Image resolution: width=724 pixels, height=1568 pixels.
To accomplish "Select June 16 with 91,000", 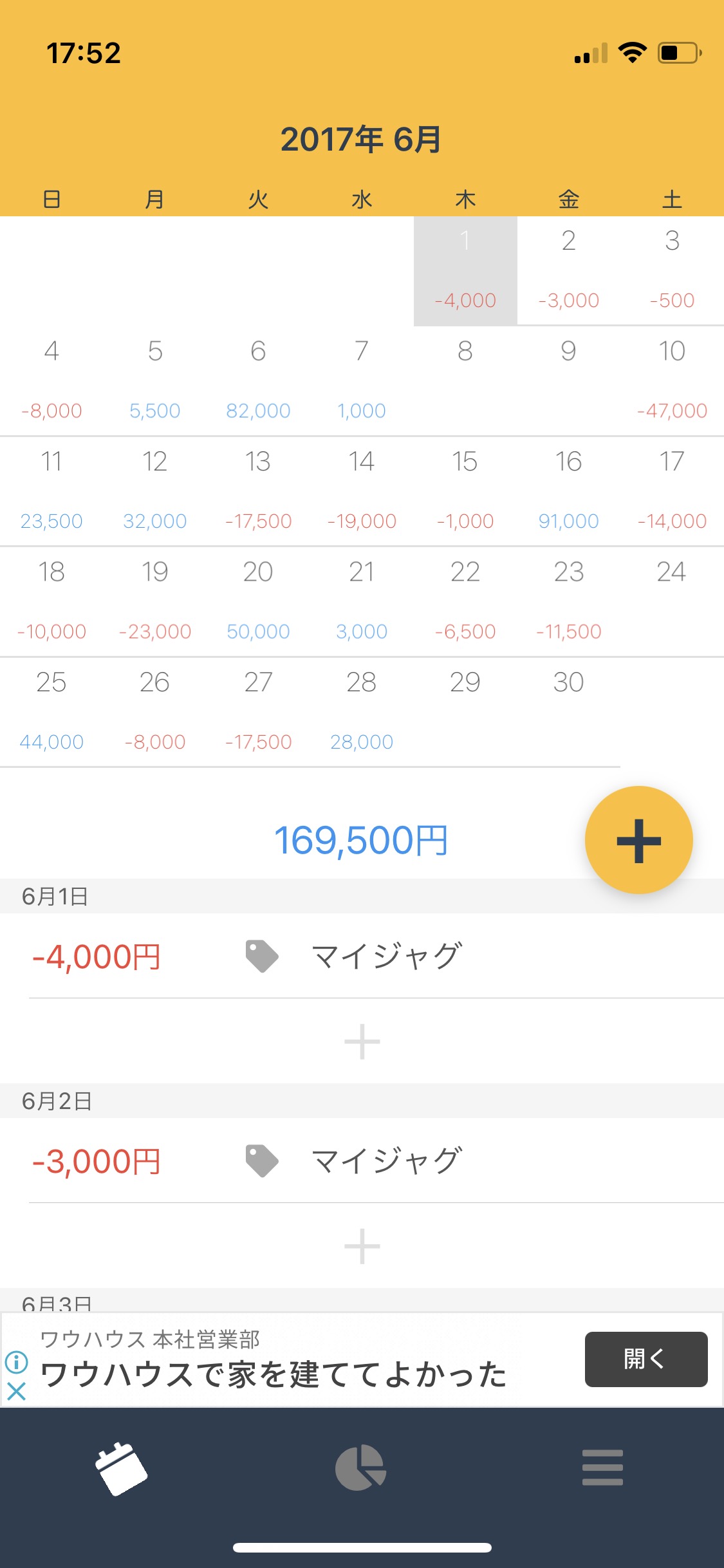I will pyautogui.click(x=568, y=490).
